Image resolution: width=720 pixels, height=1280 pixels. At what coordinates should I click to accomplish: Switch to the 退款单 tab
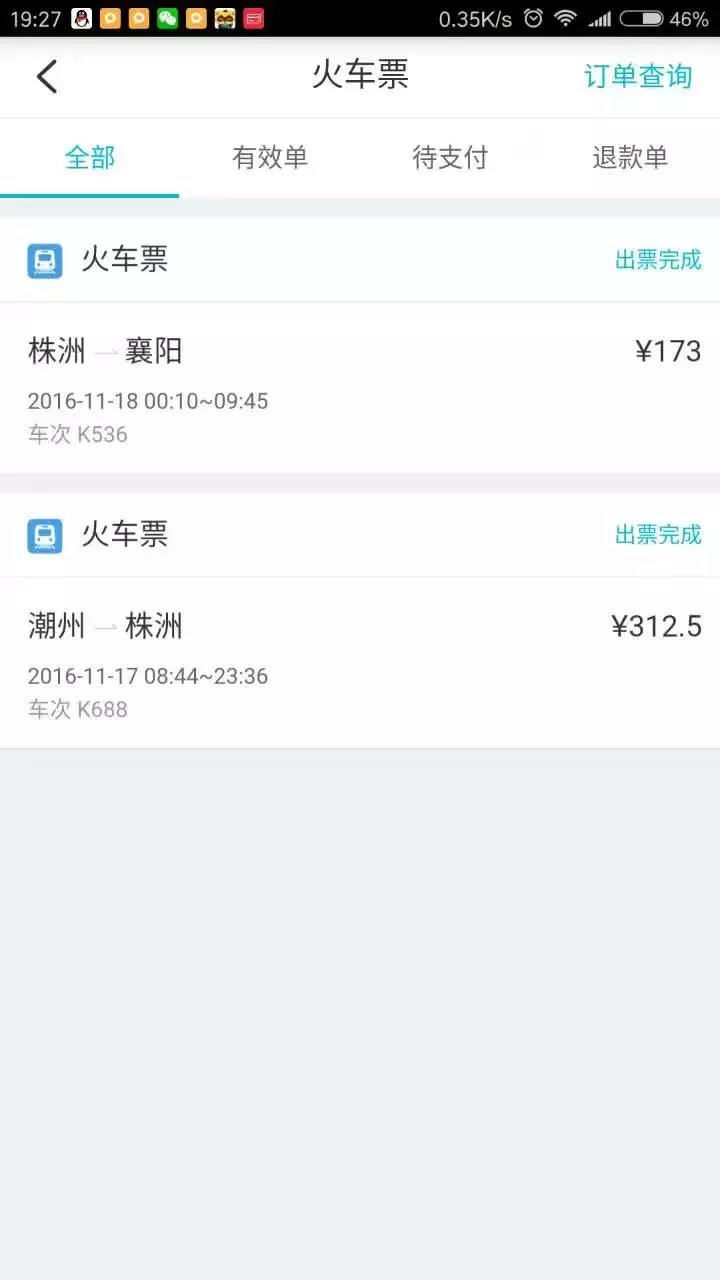629,157
